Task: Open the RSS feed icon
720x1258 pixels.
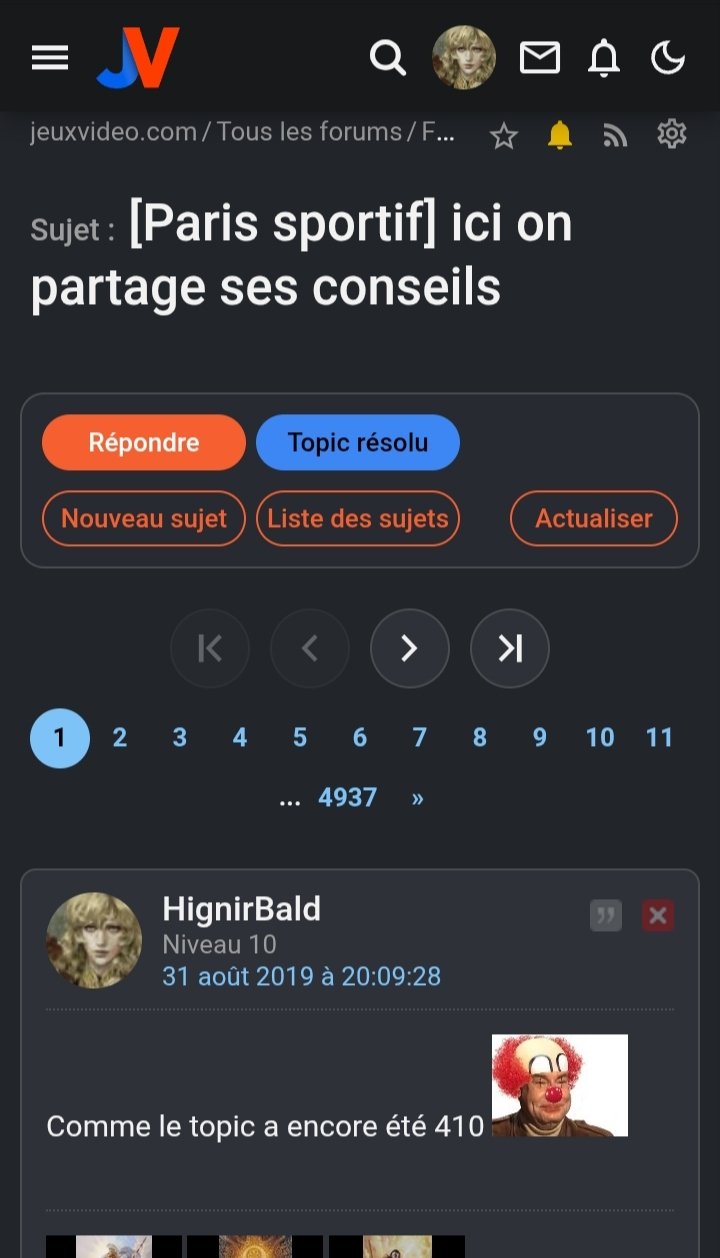Action: pyautogui.click(x=616, y=135)
